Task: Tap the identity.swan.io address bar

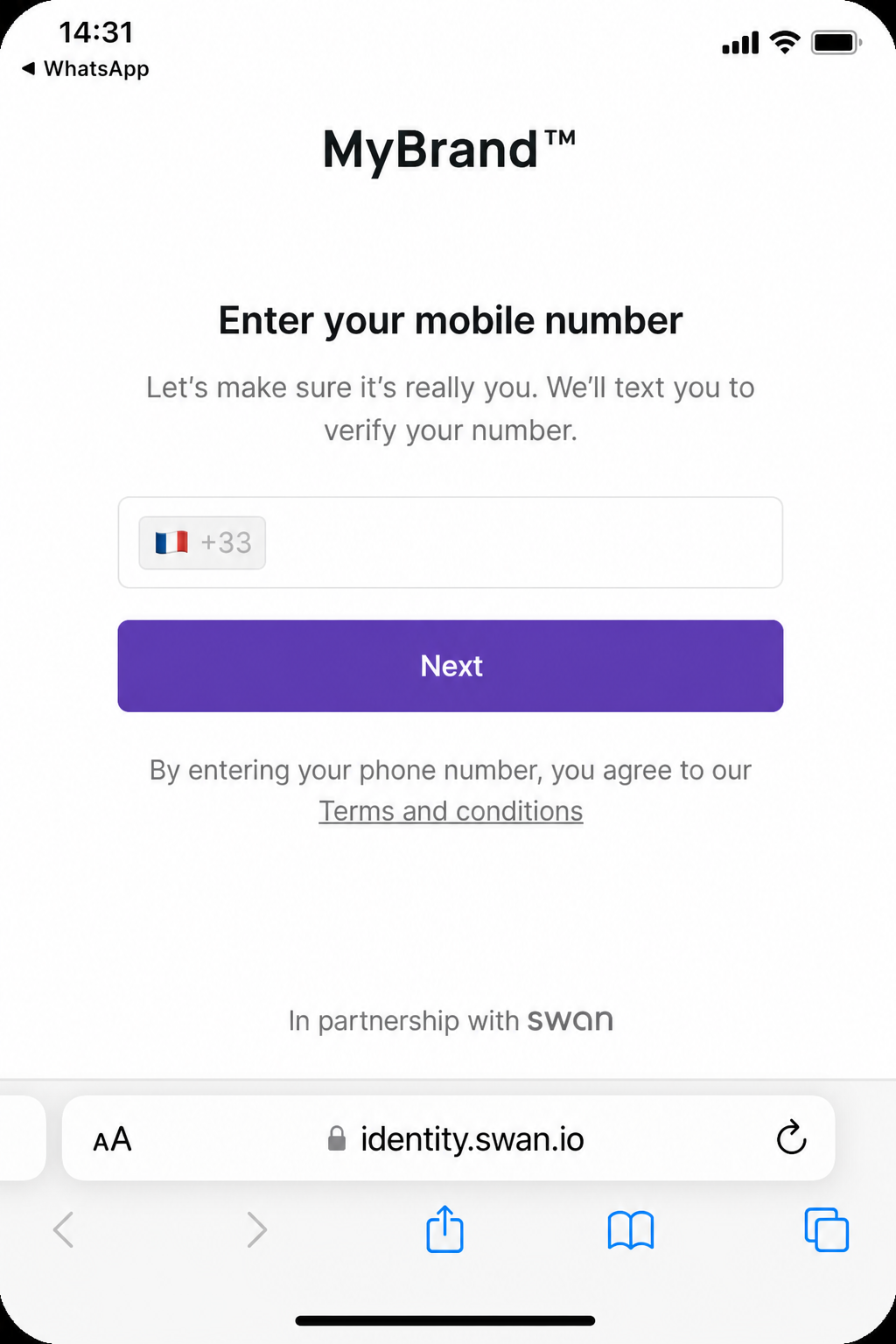Action: pos(448,1138)
